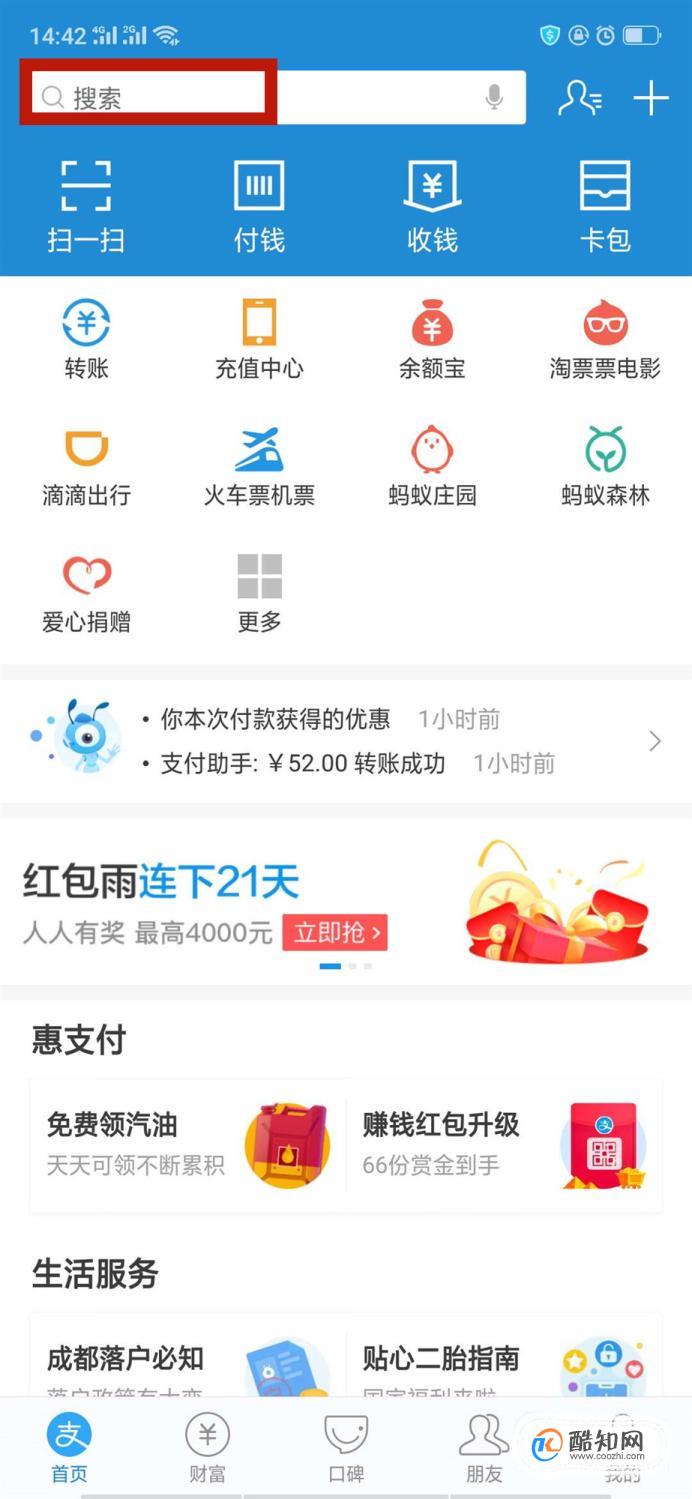Viewport: 692px width, 1499px height.
Task: Open 余额宝
Action: 432,340
